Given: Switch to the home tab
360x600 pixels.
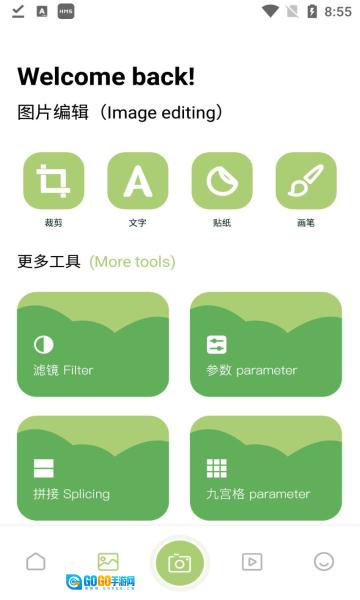Looking at the screenshot, I should [x=36, y=562].
